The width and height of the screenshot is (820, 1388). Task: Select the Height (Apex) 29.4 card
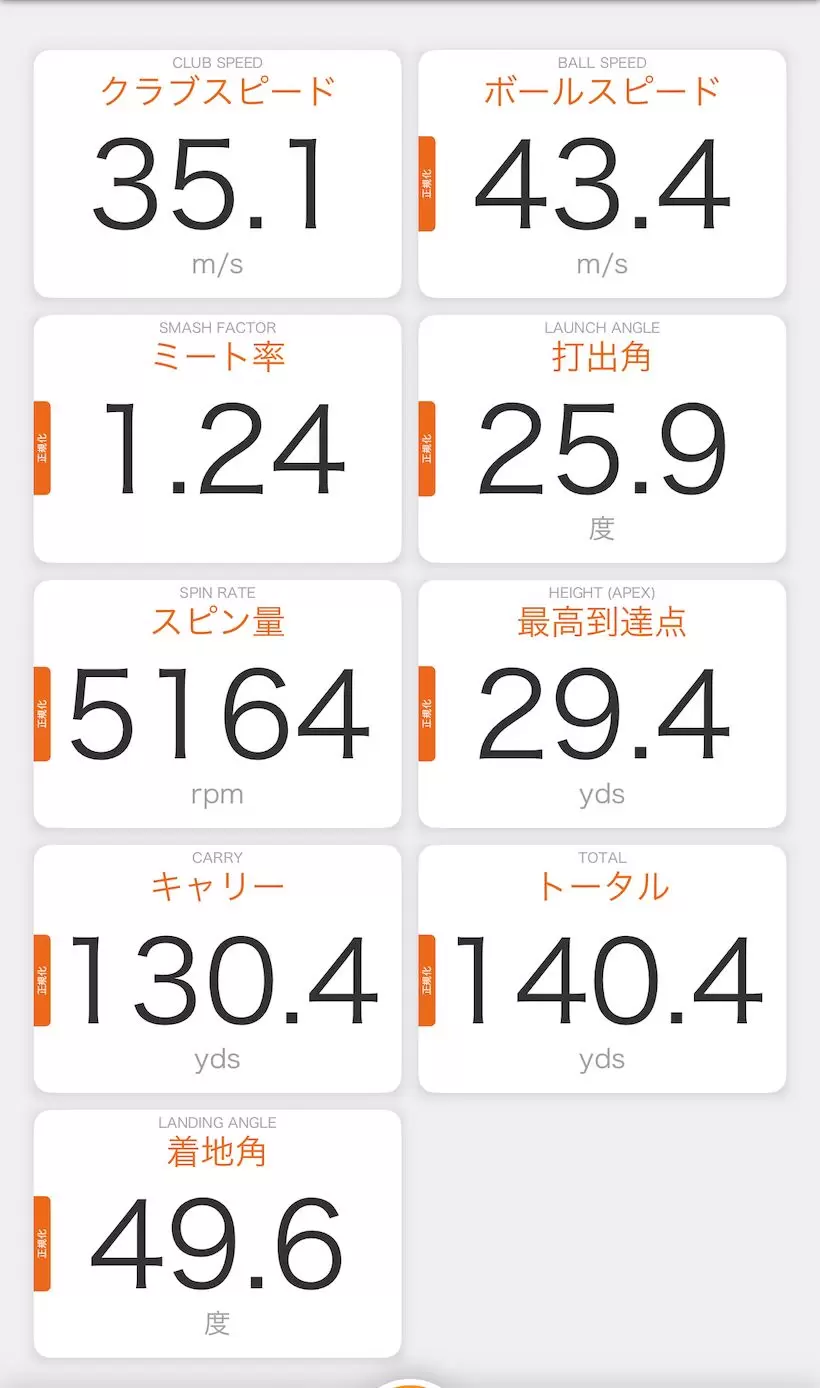(601, 703)
